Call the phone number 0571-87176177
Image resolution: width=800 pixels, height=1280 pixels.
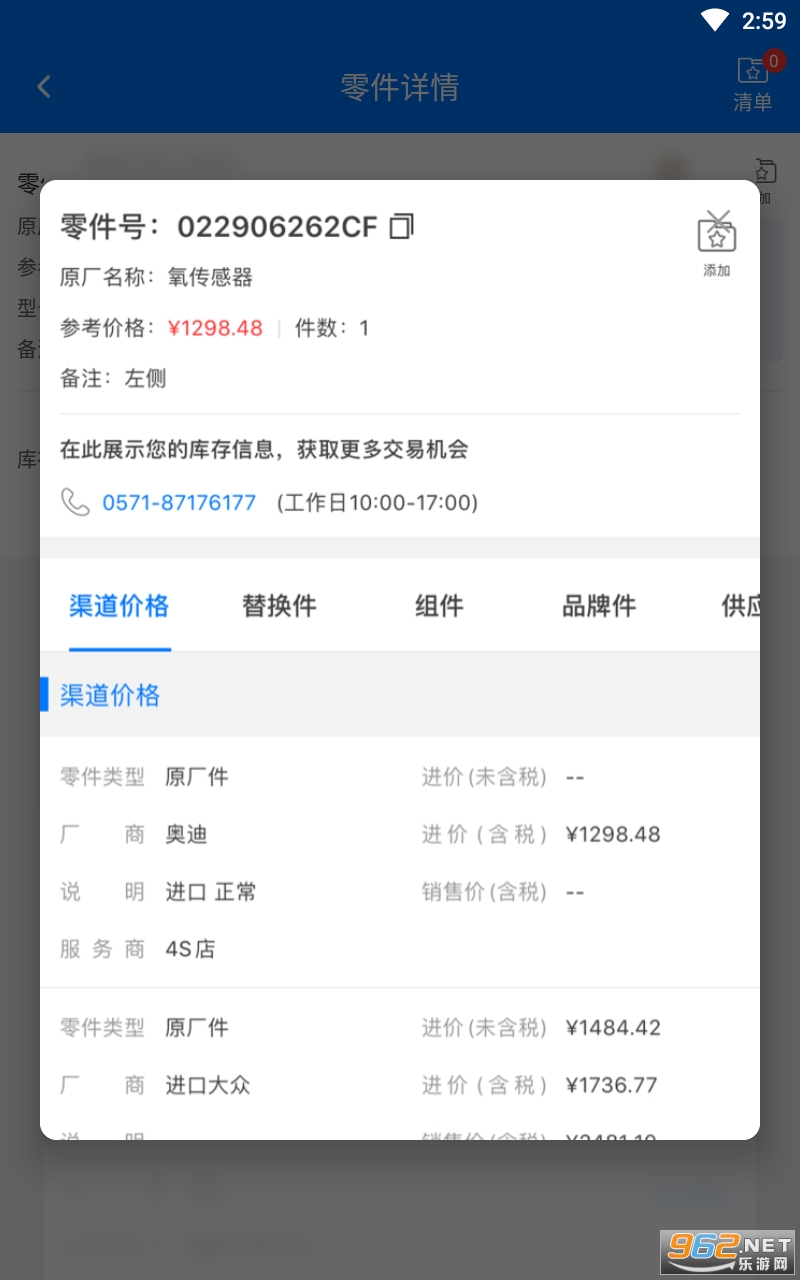coord(179,502)
